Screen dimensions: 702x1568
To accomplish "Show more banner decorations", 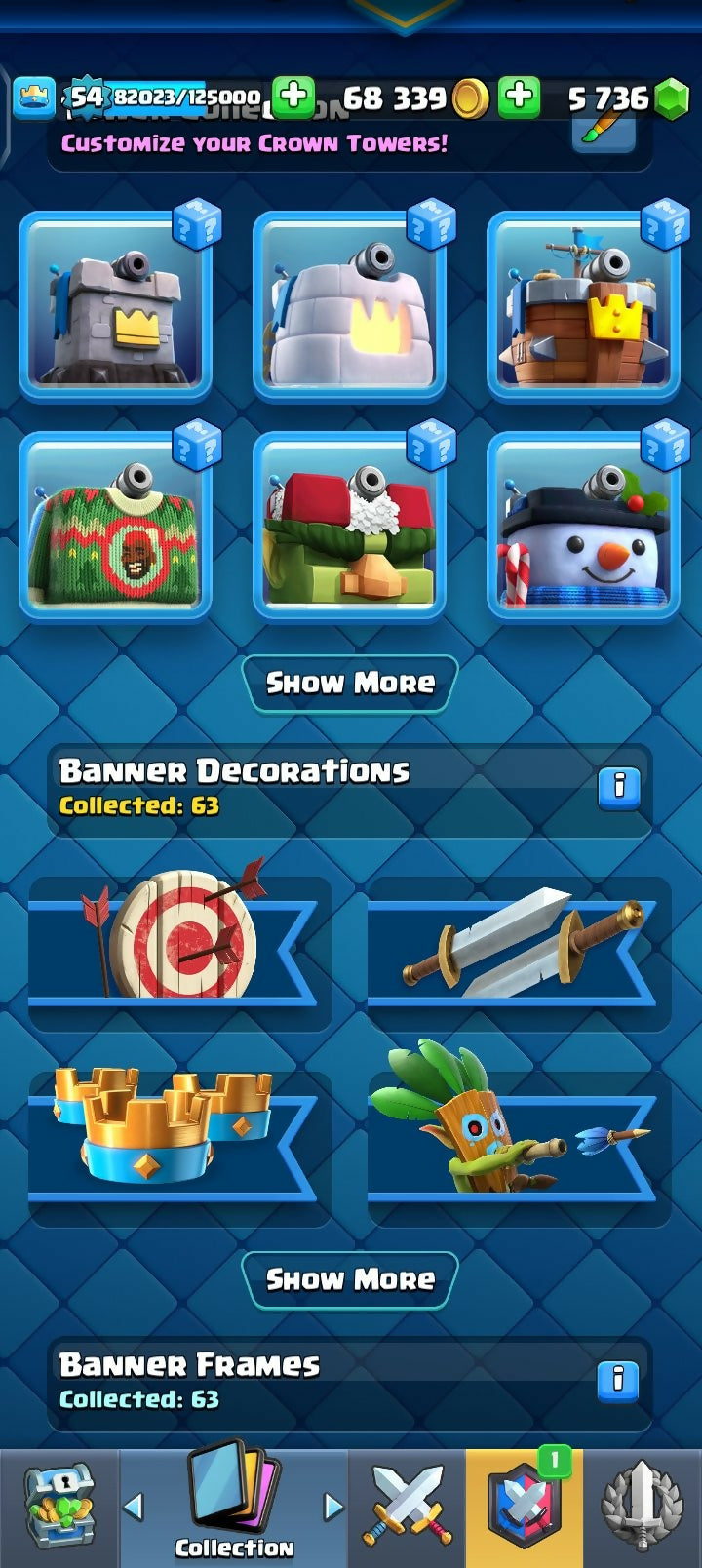I will click(350, 1279).
